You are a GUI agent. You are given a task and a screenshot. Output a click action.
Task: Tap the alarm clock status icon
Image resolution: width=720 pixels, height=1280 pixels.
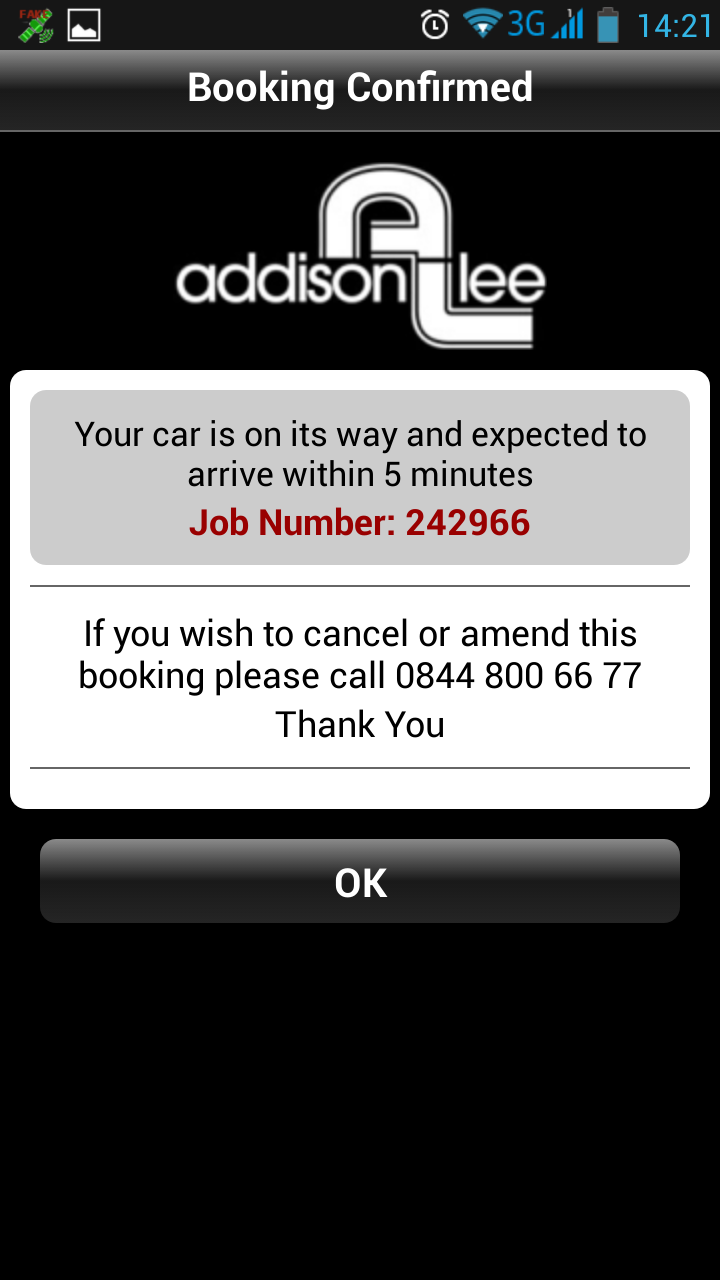pyautogui.click(x=430, y=26)
